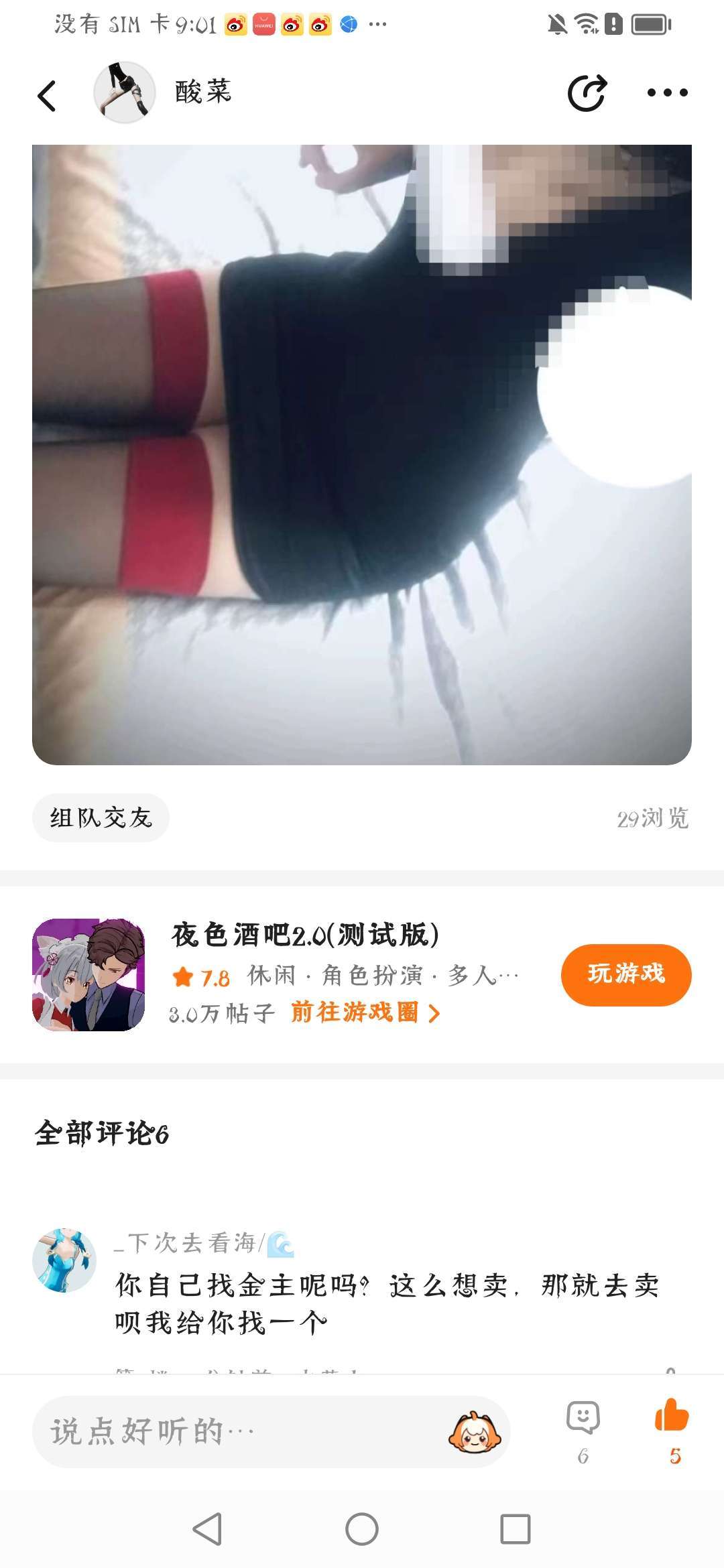Tap the 玩游戏 button
Screen dimensions: 724x1568
(625, 974)
